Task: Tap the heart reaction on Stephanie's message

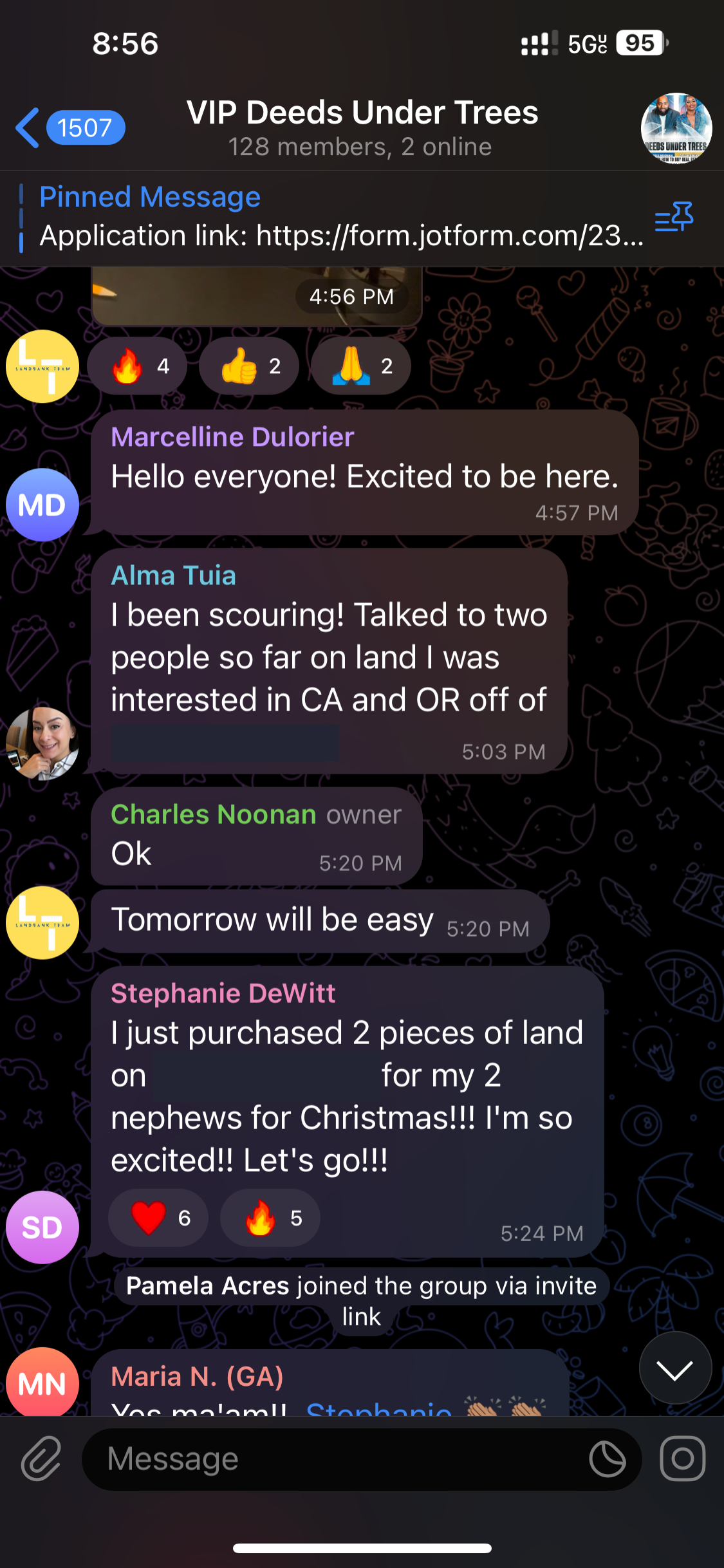Action: point(158,1218)
